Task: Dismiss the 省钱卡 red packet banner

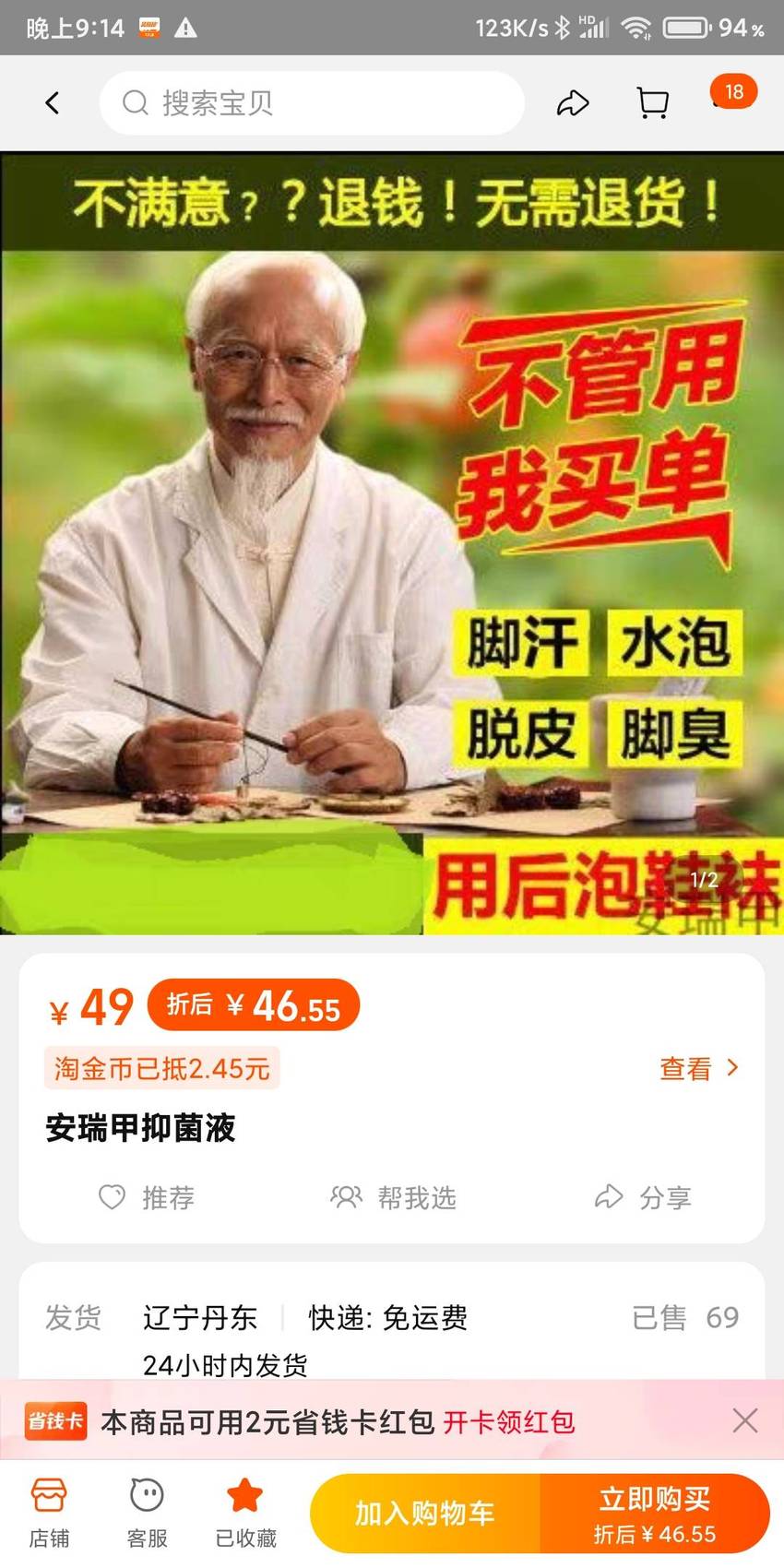Action: coord(745,1420)
